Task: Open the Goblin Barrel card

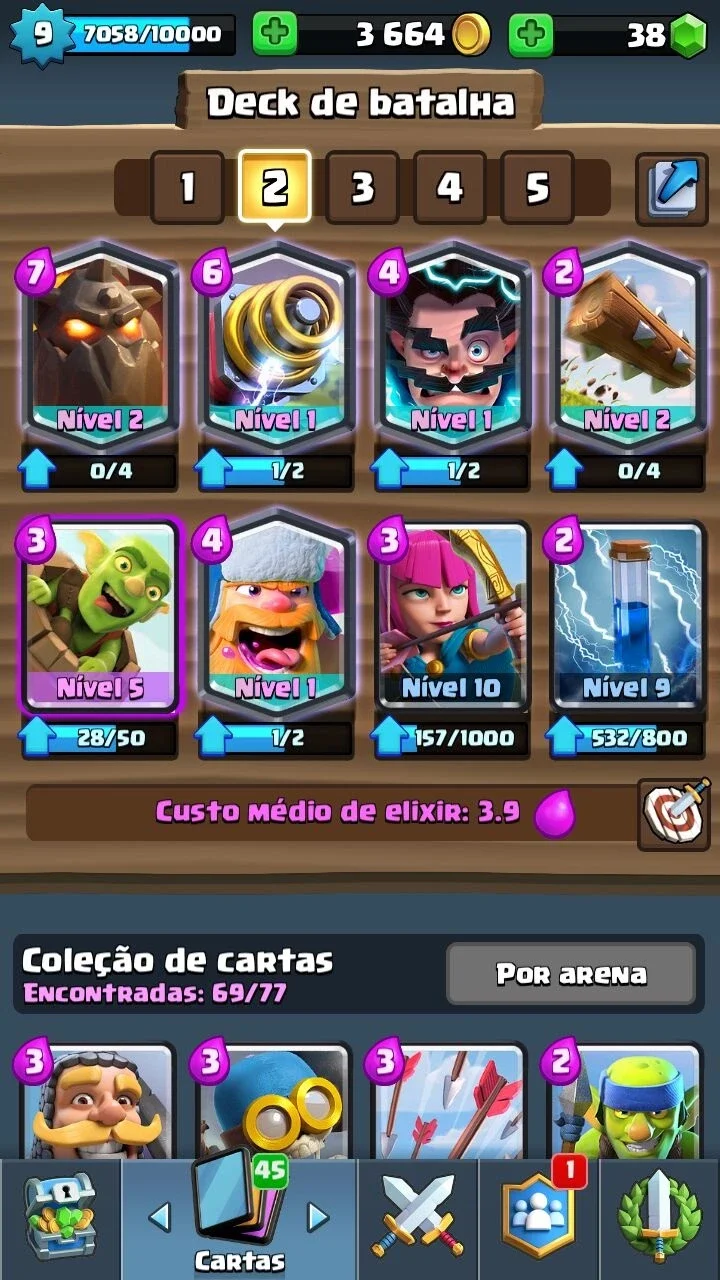Action: [x=100, y=615]
